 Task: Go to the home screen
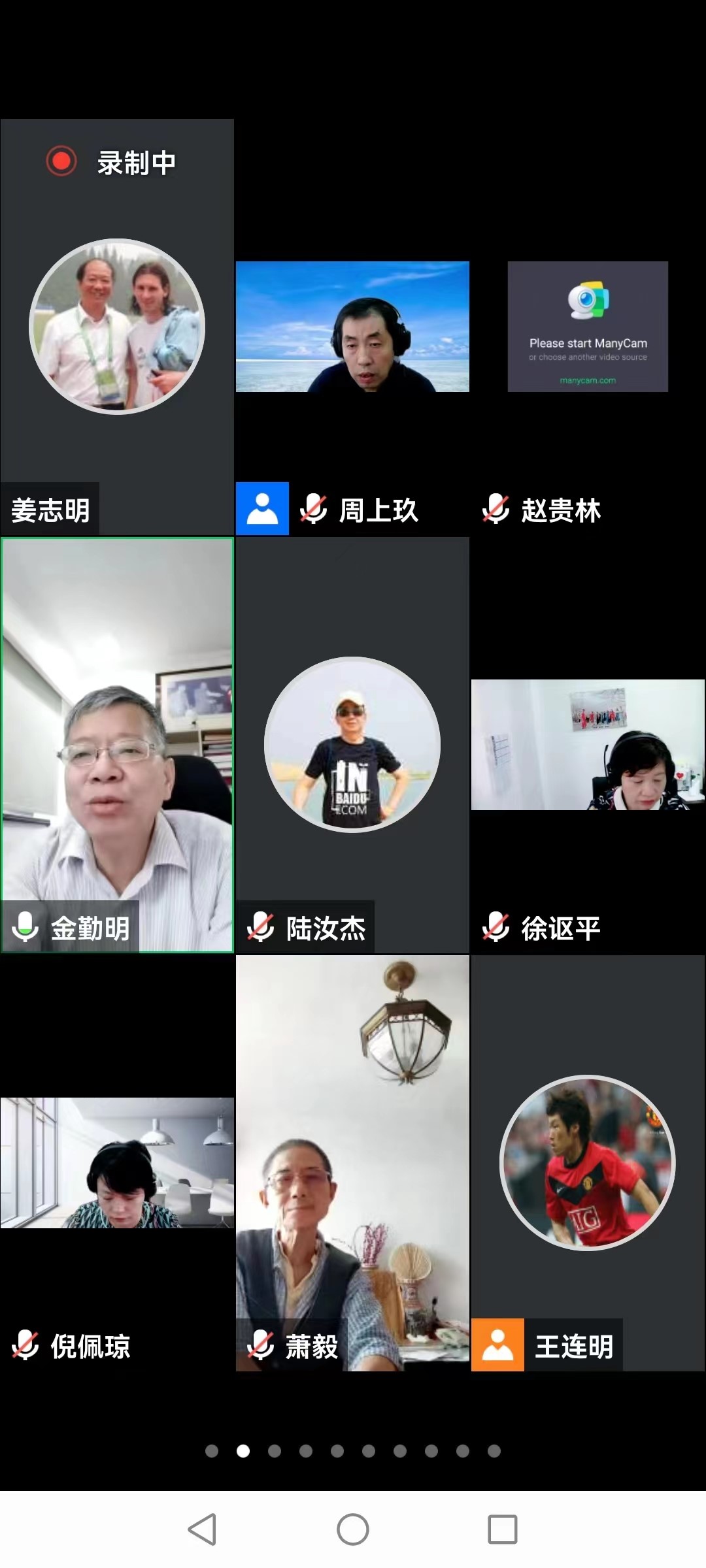click(x=353, y=1529)
